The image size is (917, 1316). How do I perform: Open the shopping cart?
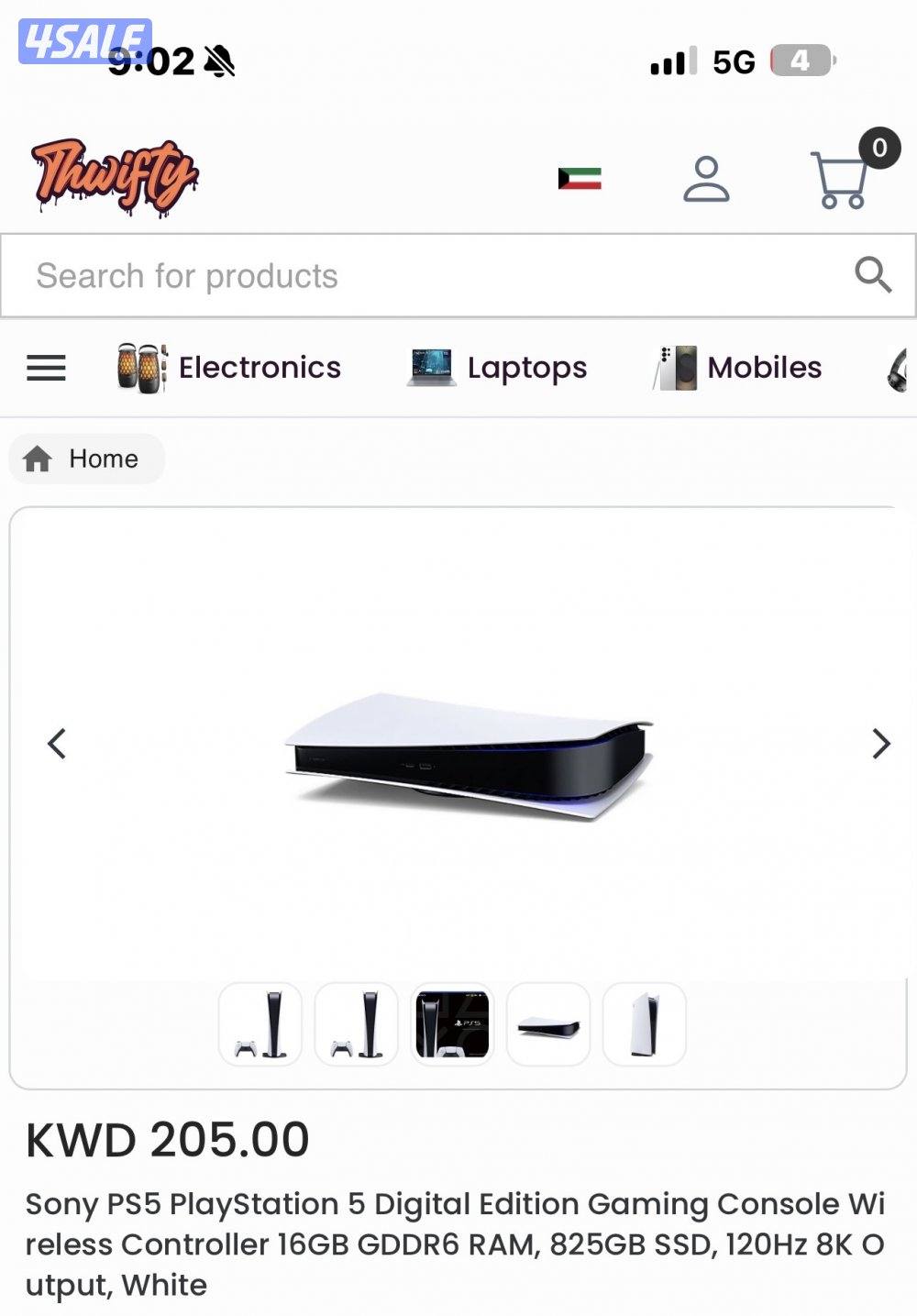pos(841,180)
